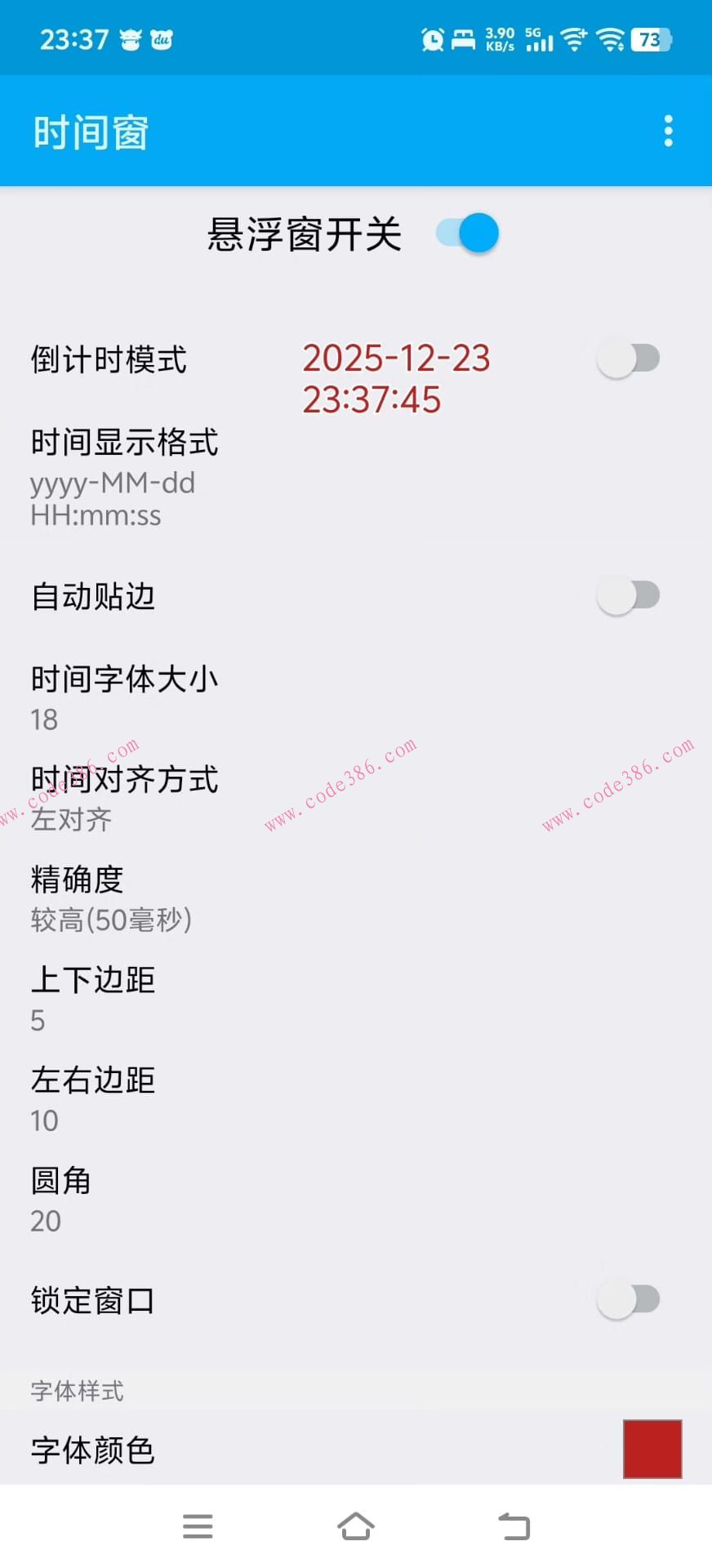Tap the back navigation button
The height and width of the screenshot is (1568, 712).
[512, 1526]
